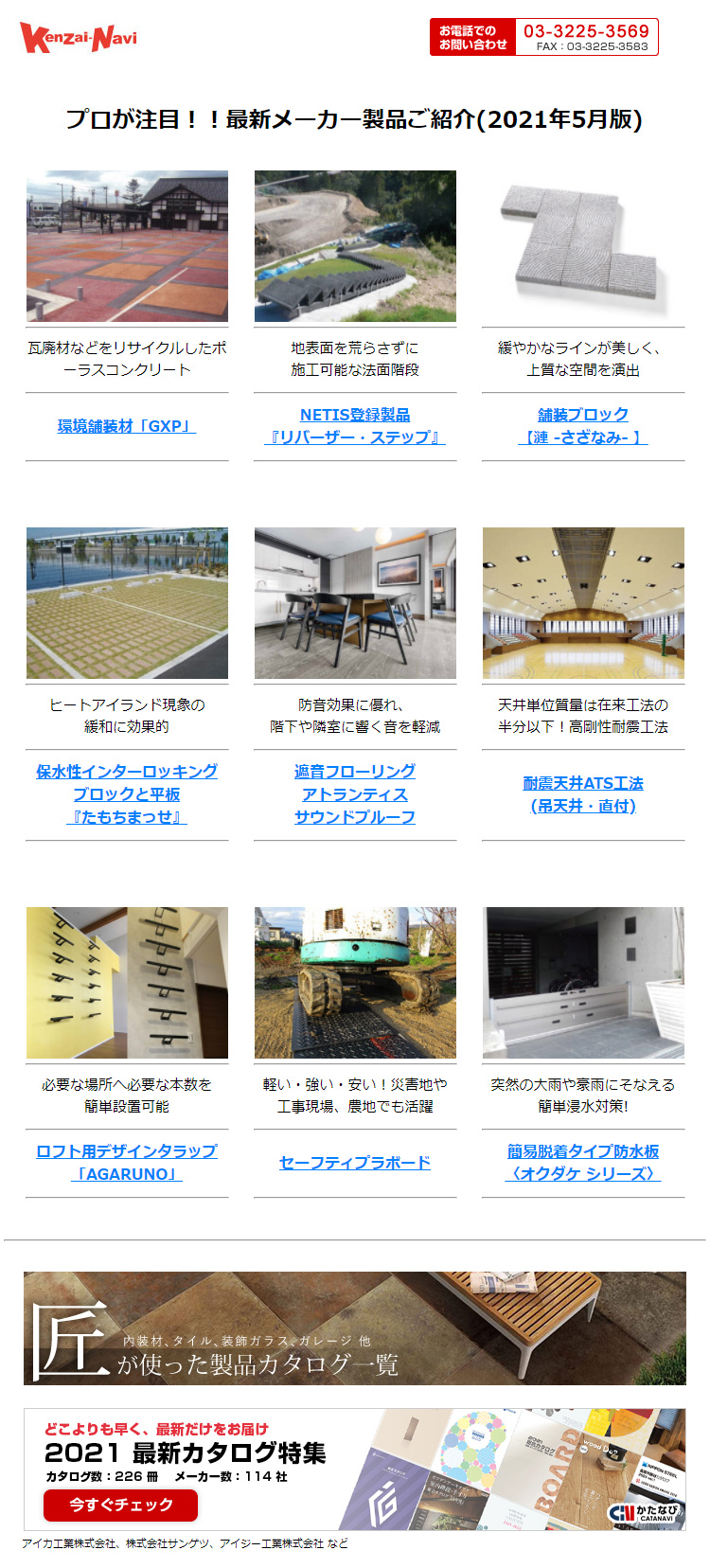Tap the 今すぐチェック button

click(120, 1505)
